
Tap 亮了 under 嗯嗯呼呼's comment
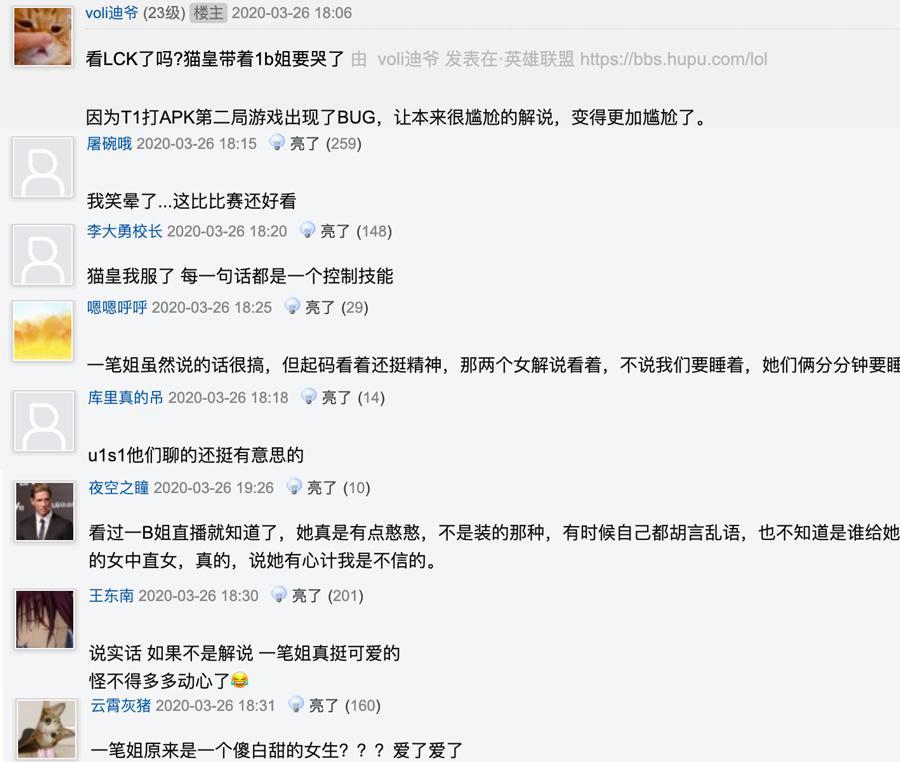(x=320, y=307)
